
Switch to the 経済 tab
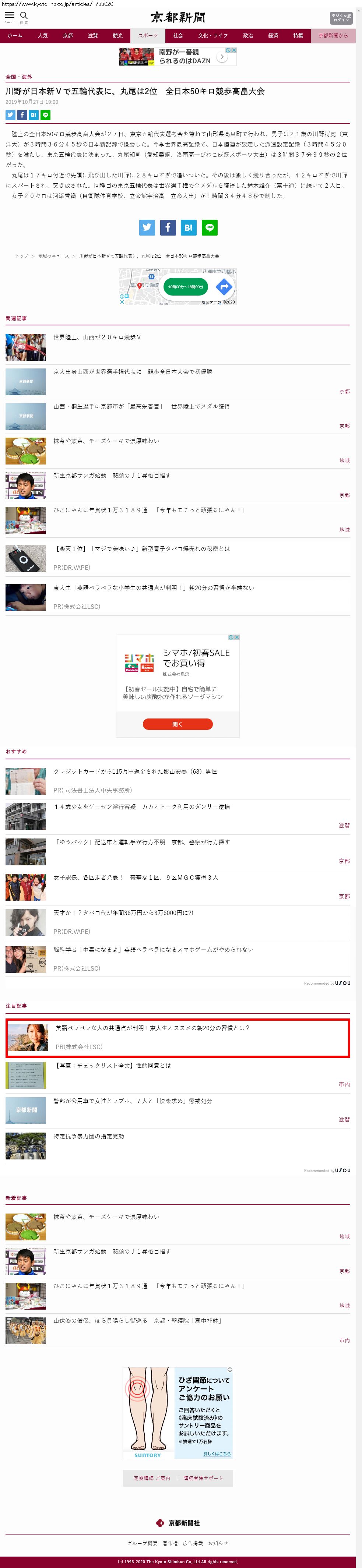click(x=273, y=36)
